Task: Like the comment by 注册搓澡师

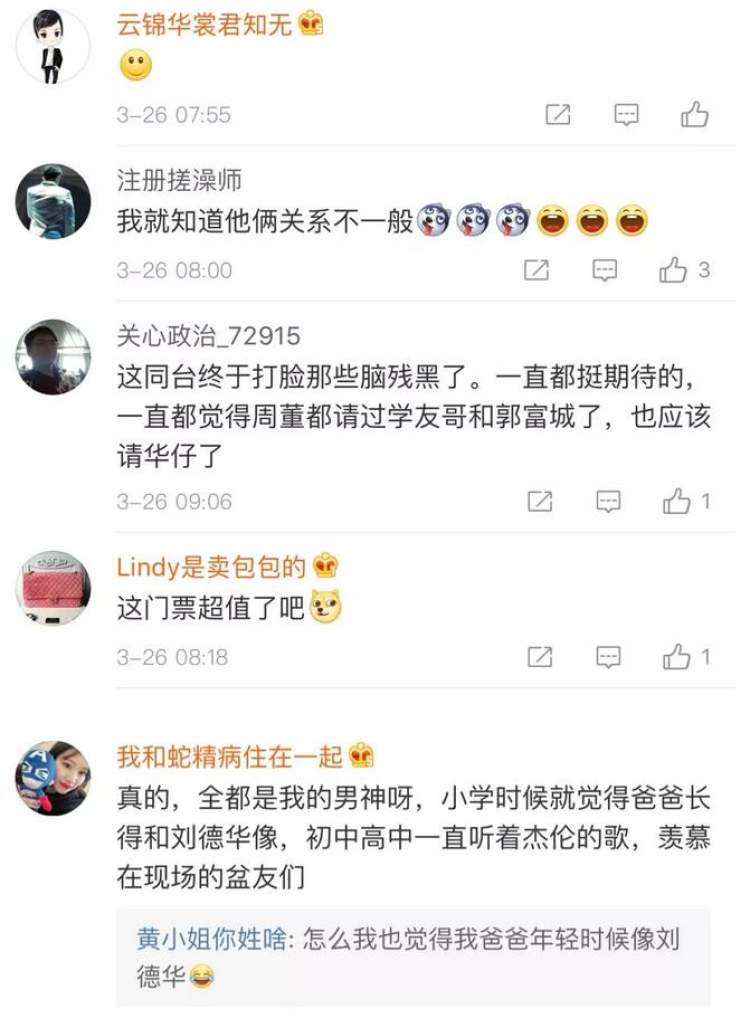Action: point(674,270)
